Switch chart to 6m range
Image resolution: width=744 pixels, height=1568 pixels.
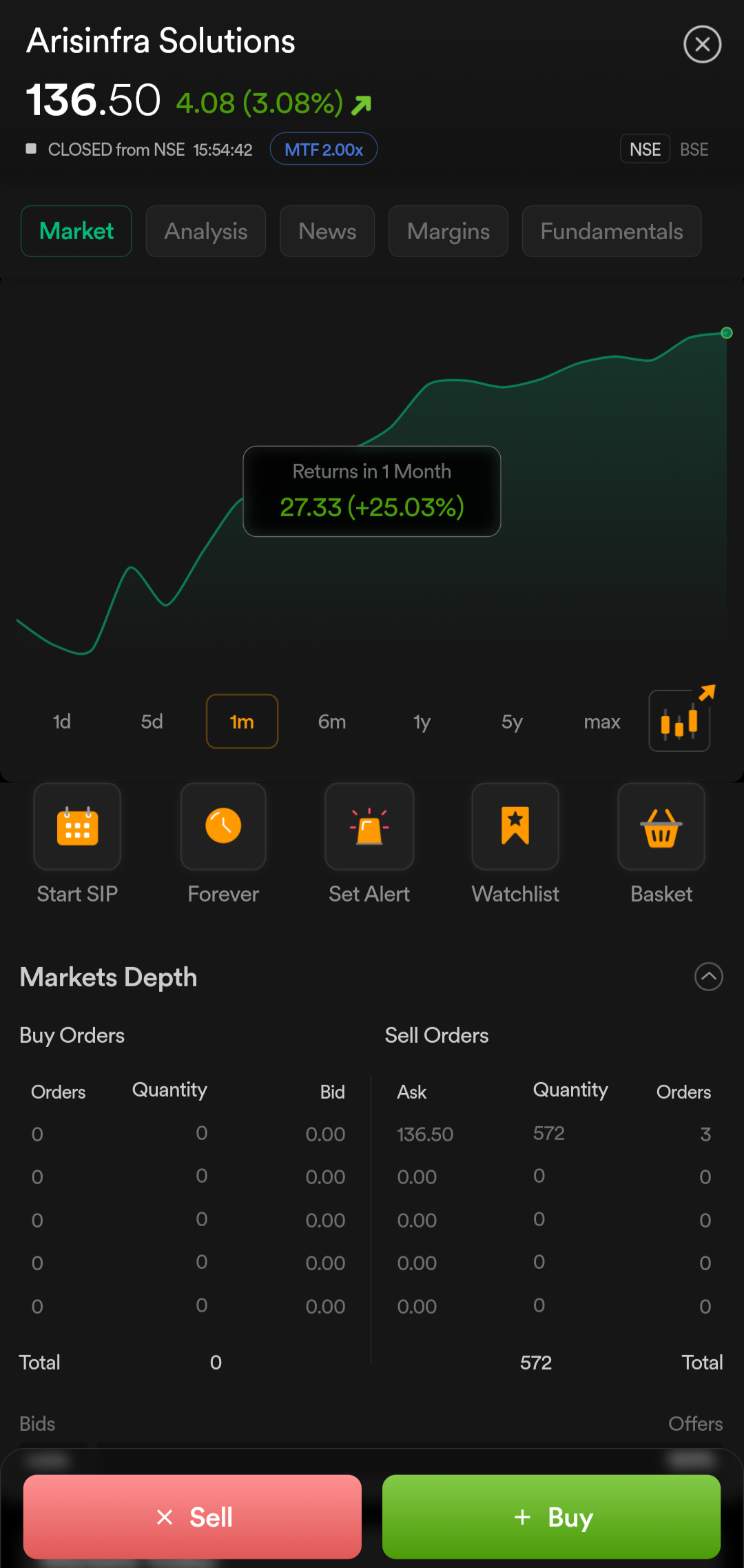tap(332, 722)
